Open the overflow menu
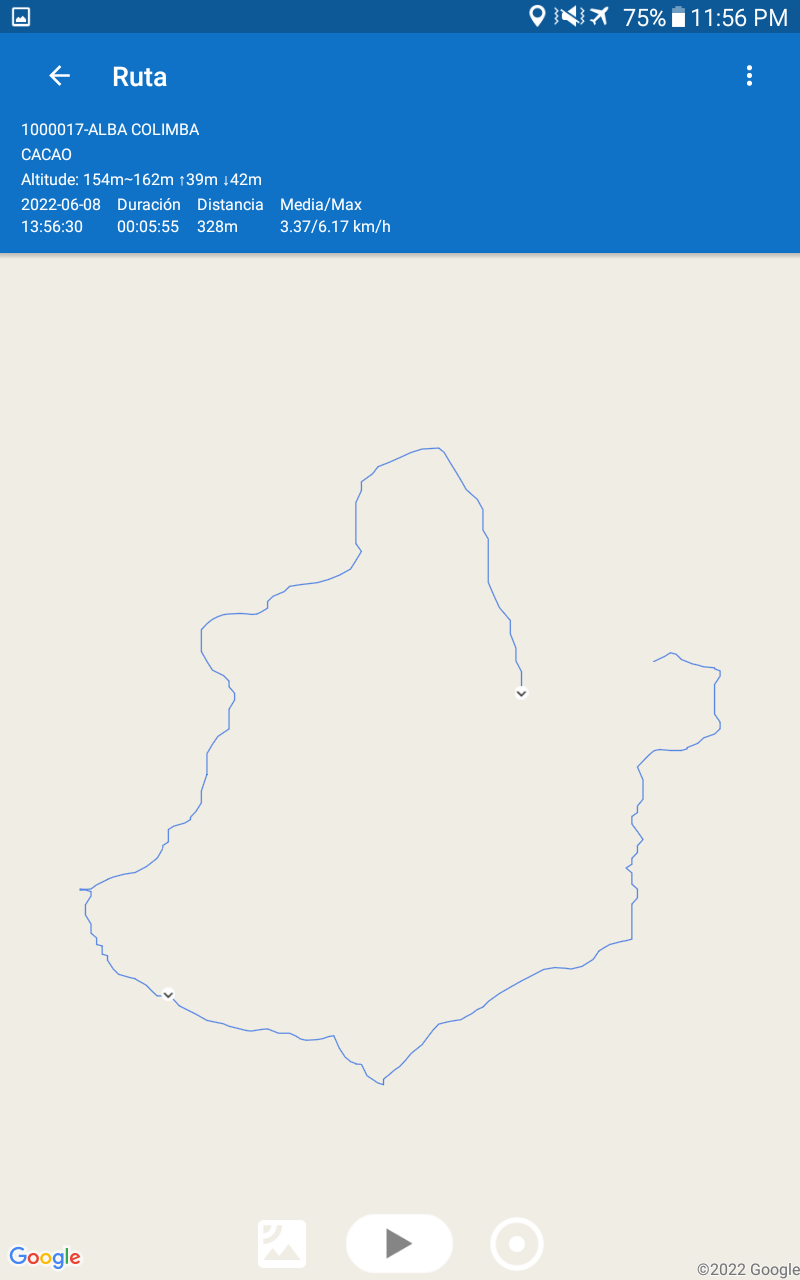Viewport: 800px width, 1280px height. [749, 76]
